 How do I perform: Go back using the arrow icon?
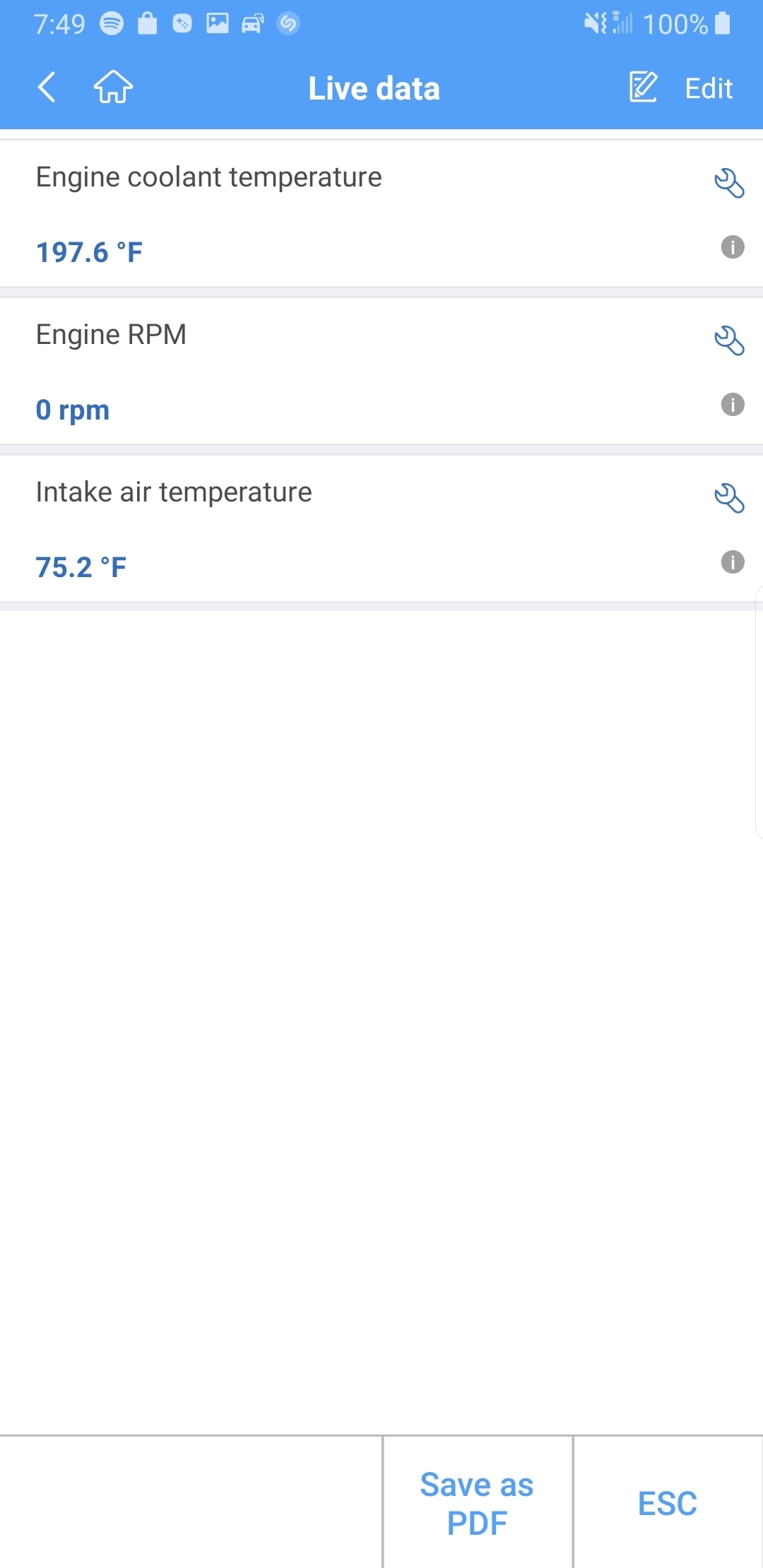47,88
